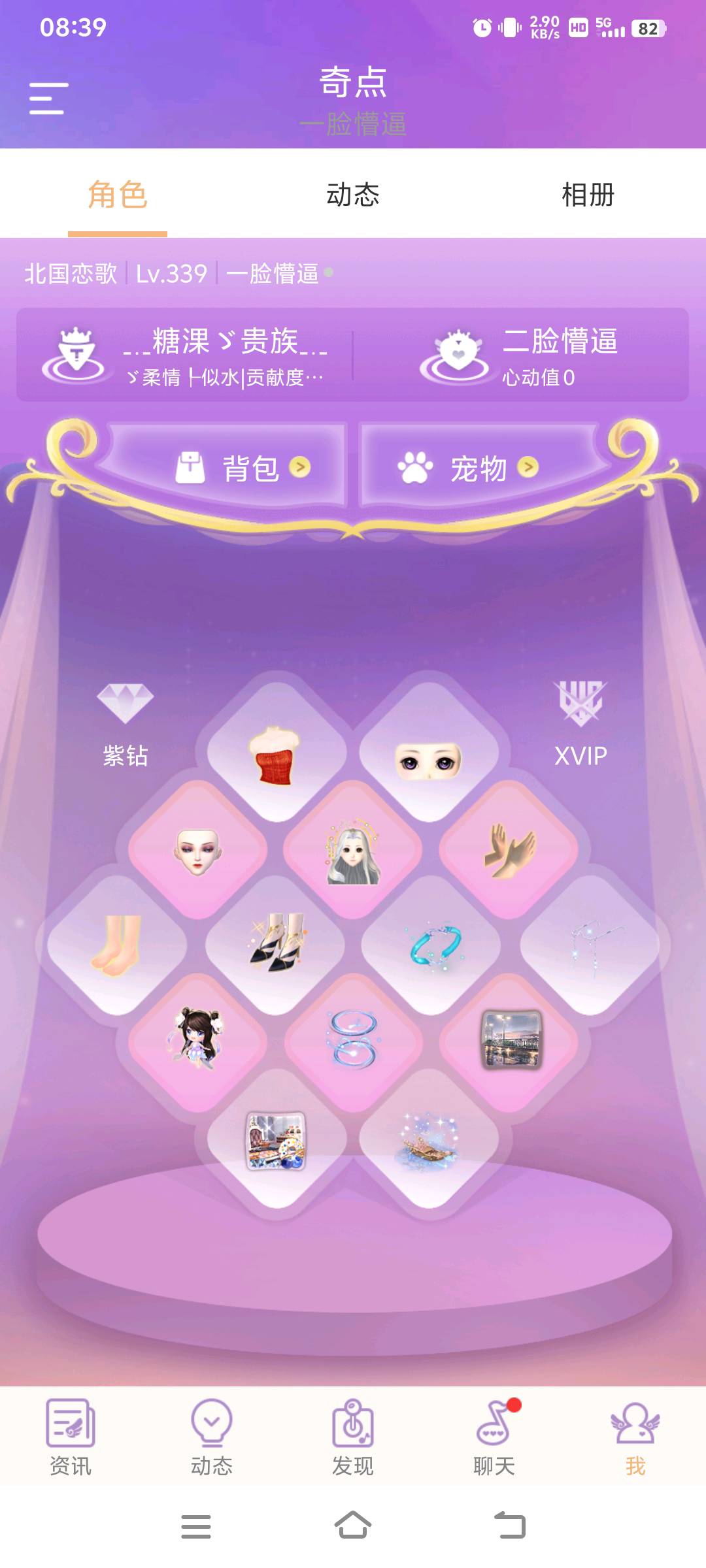The image size is (706, 1568).
Task: Open the hamburger drawer menu
Action: click(x=49, y=99)
